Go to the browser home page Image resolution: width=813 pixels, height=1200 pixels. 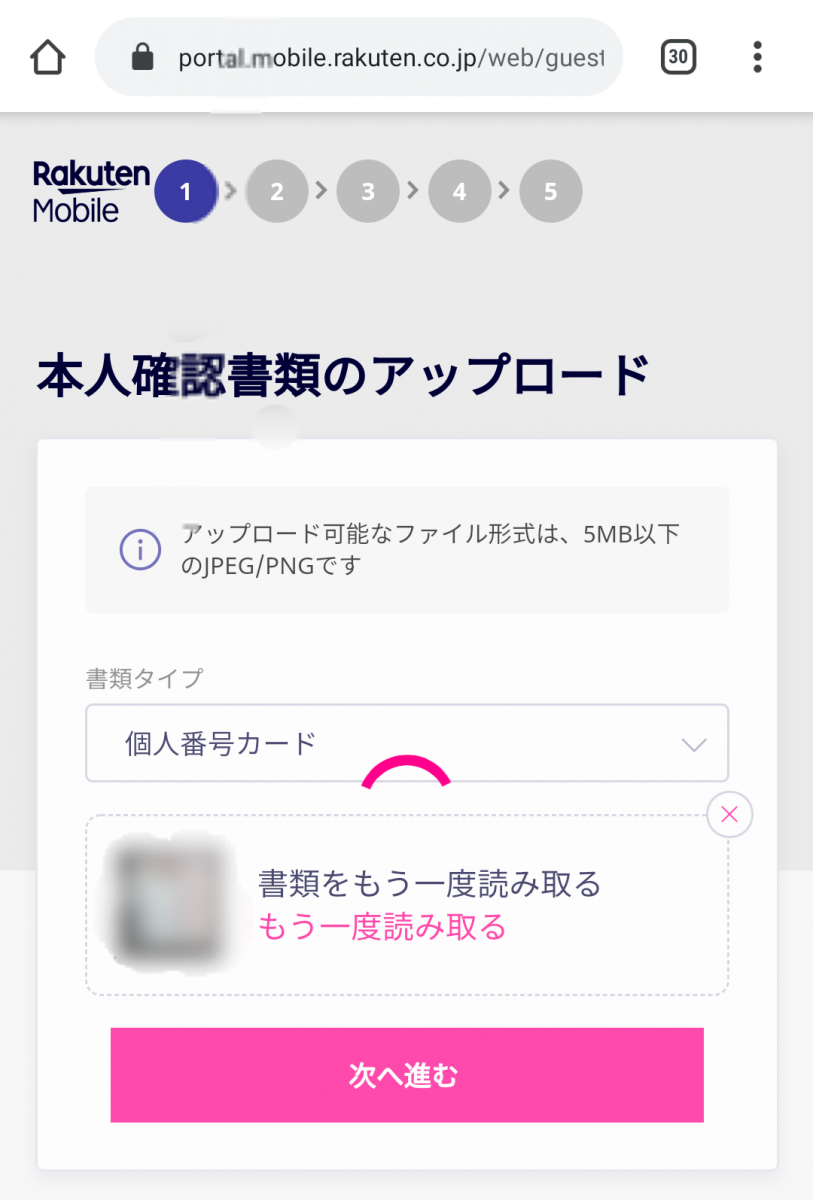click(47, 57)
